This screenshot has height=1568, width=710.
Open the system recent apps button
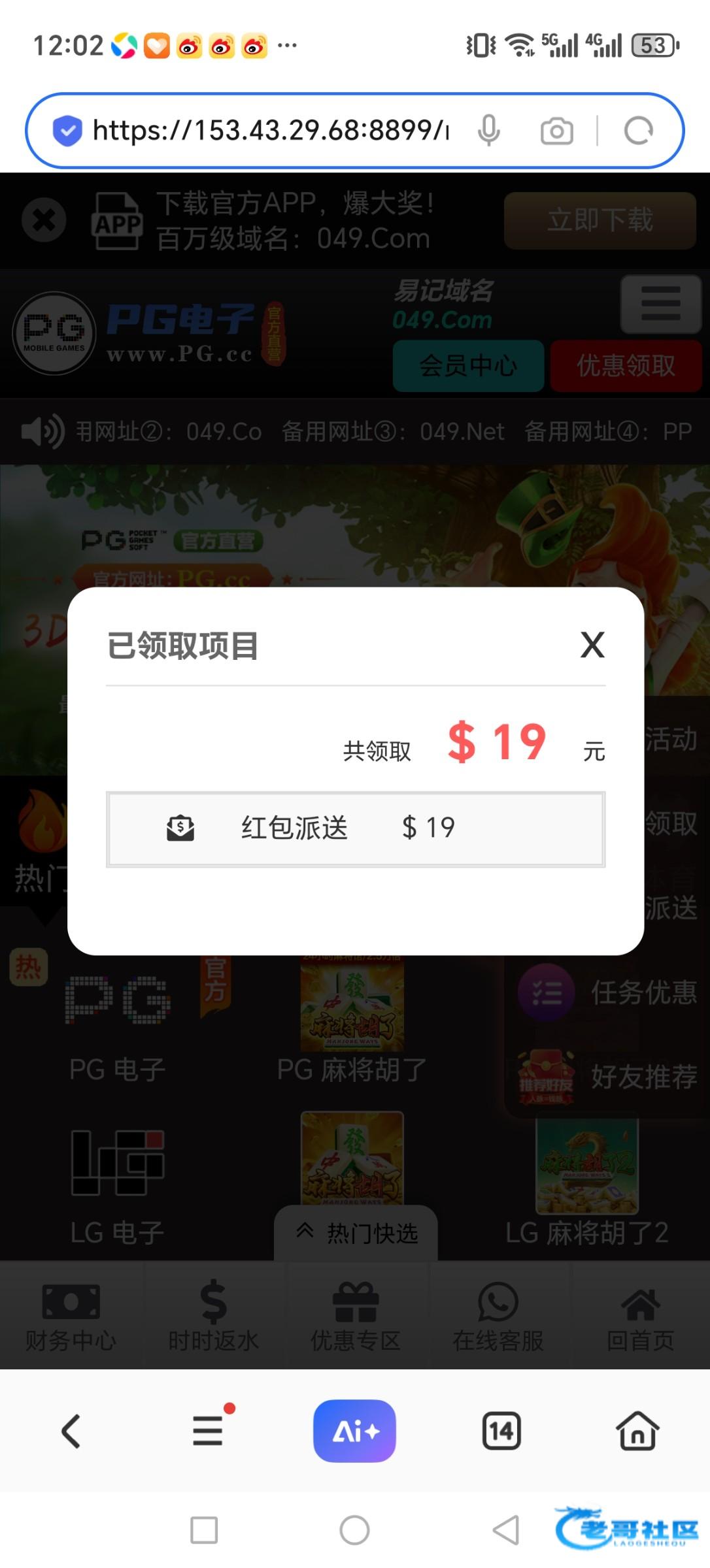click(x=204, y=1530)
